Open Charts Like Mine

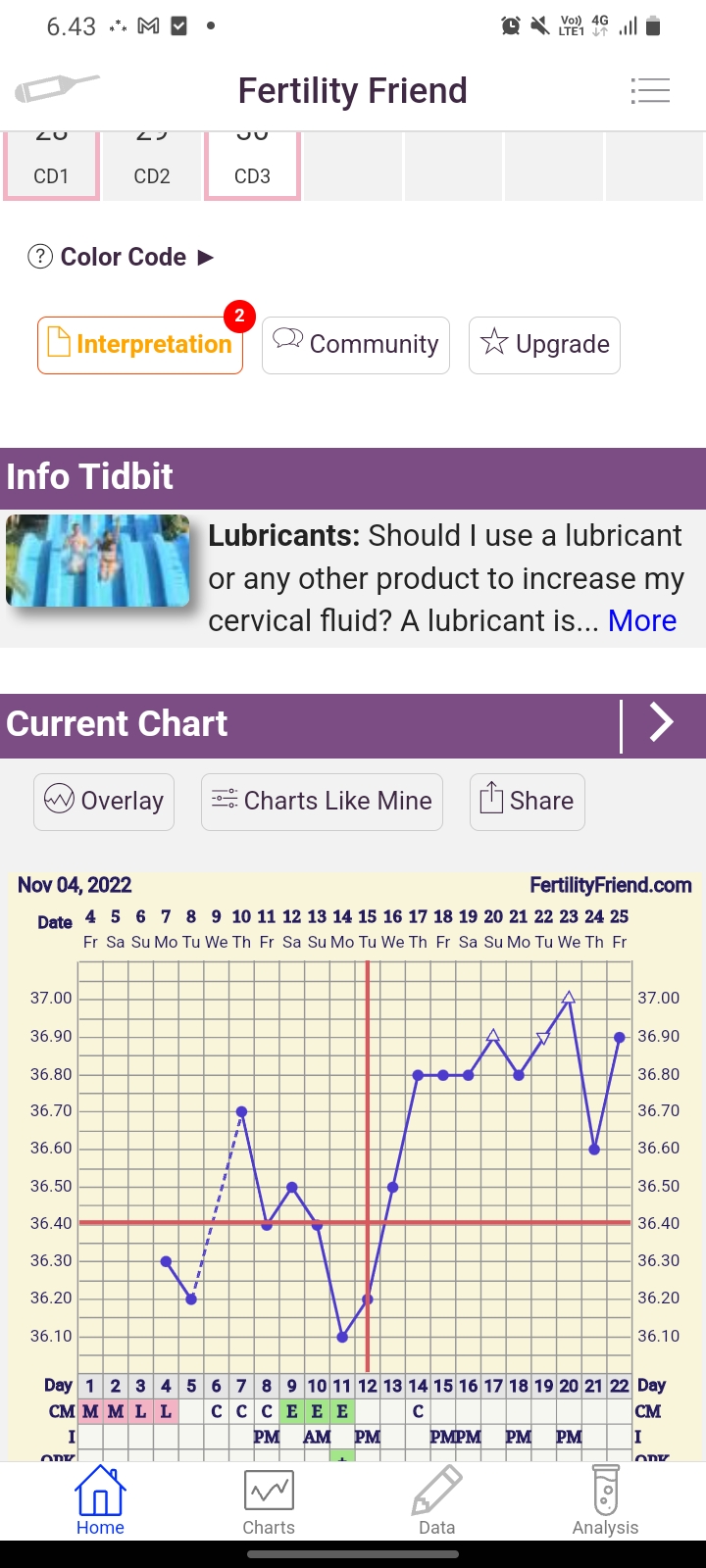[x=322, y=802]
